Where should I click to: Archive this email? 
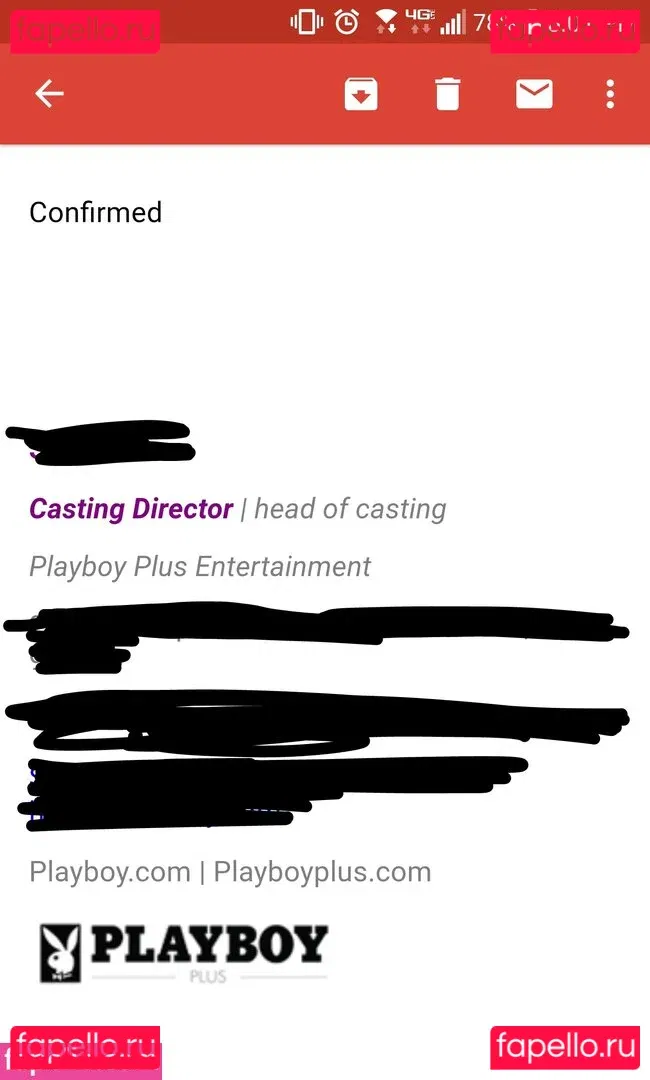coord(361,94)
